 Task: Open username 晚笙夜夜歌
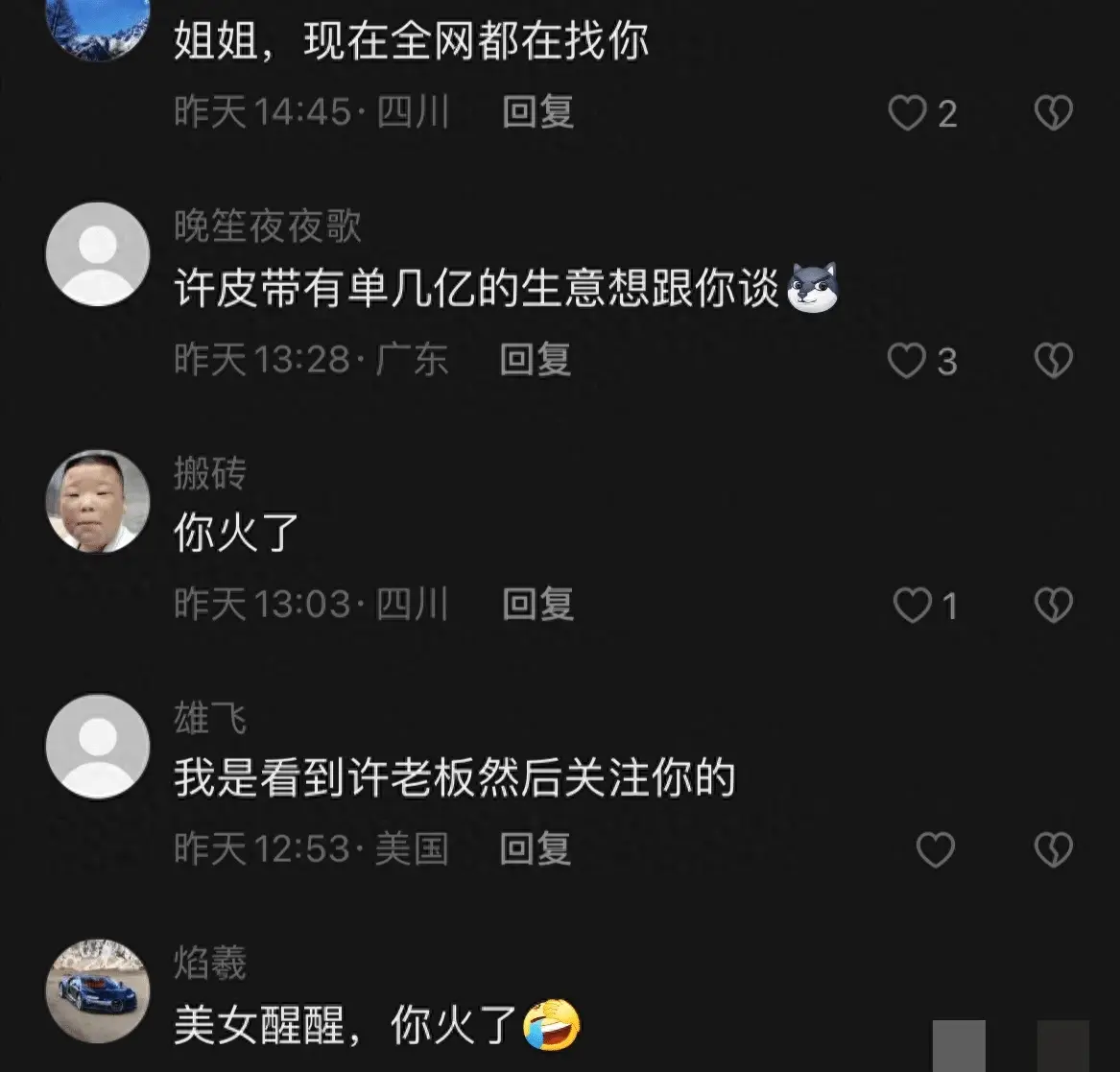(x=268, y=227)
